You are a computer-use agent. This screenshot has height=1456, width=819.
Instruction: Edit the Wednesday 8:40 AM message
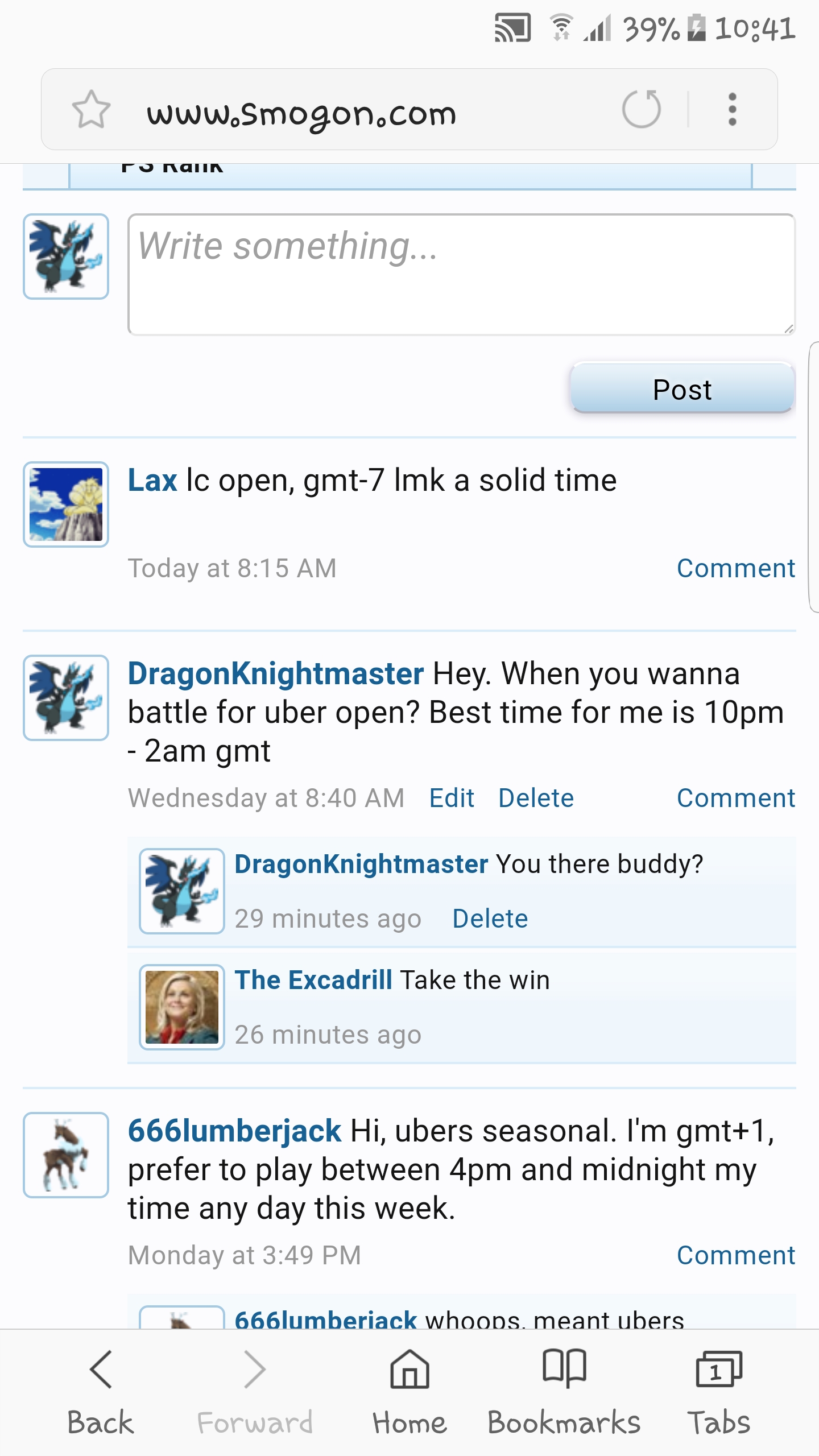[x=452, y=798]
